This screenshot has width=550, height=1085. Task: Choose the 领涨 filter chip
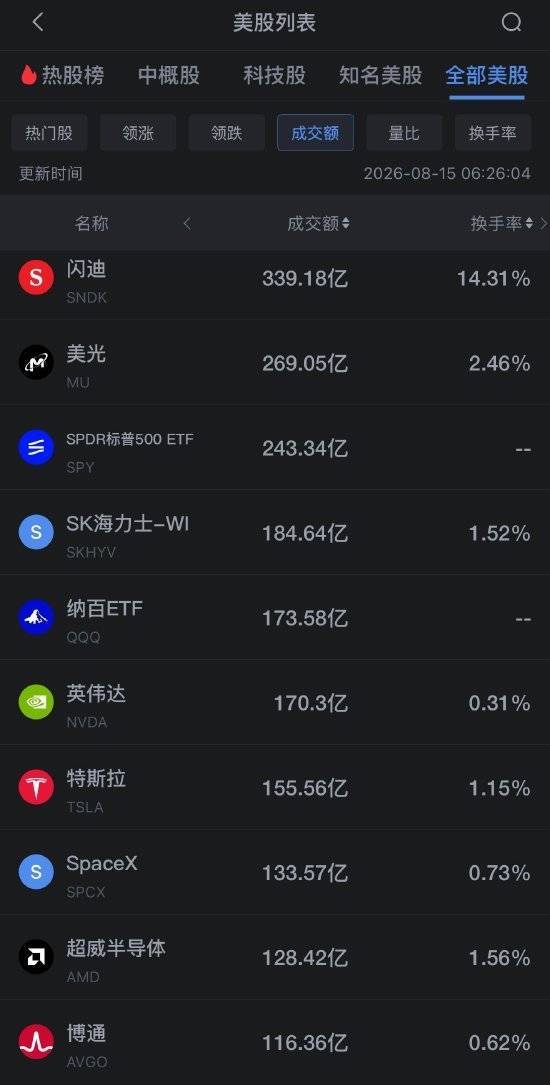coord(138,132)
